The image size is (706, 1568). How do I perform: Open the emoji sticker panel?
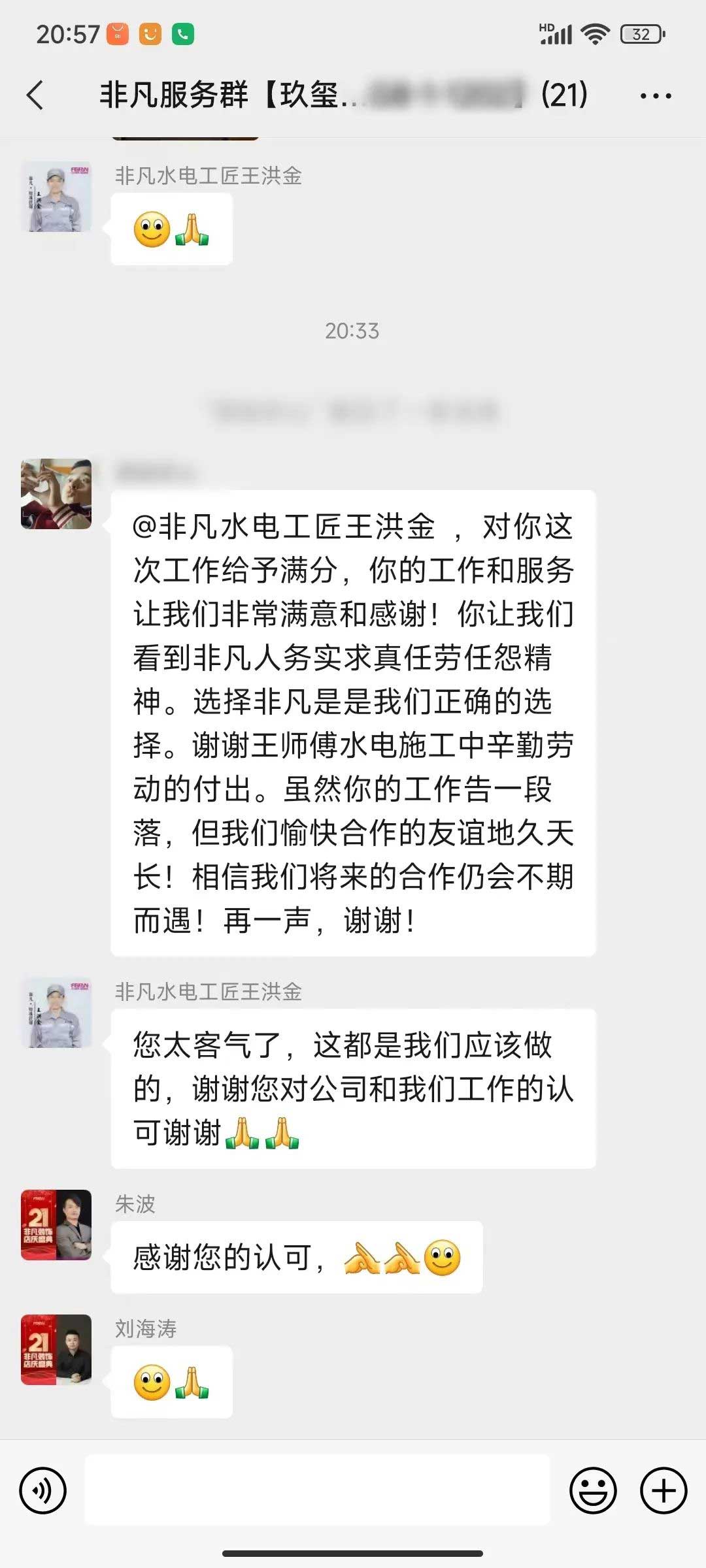(593, 1490)
